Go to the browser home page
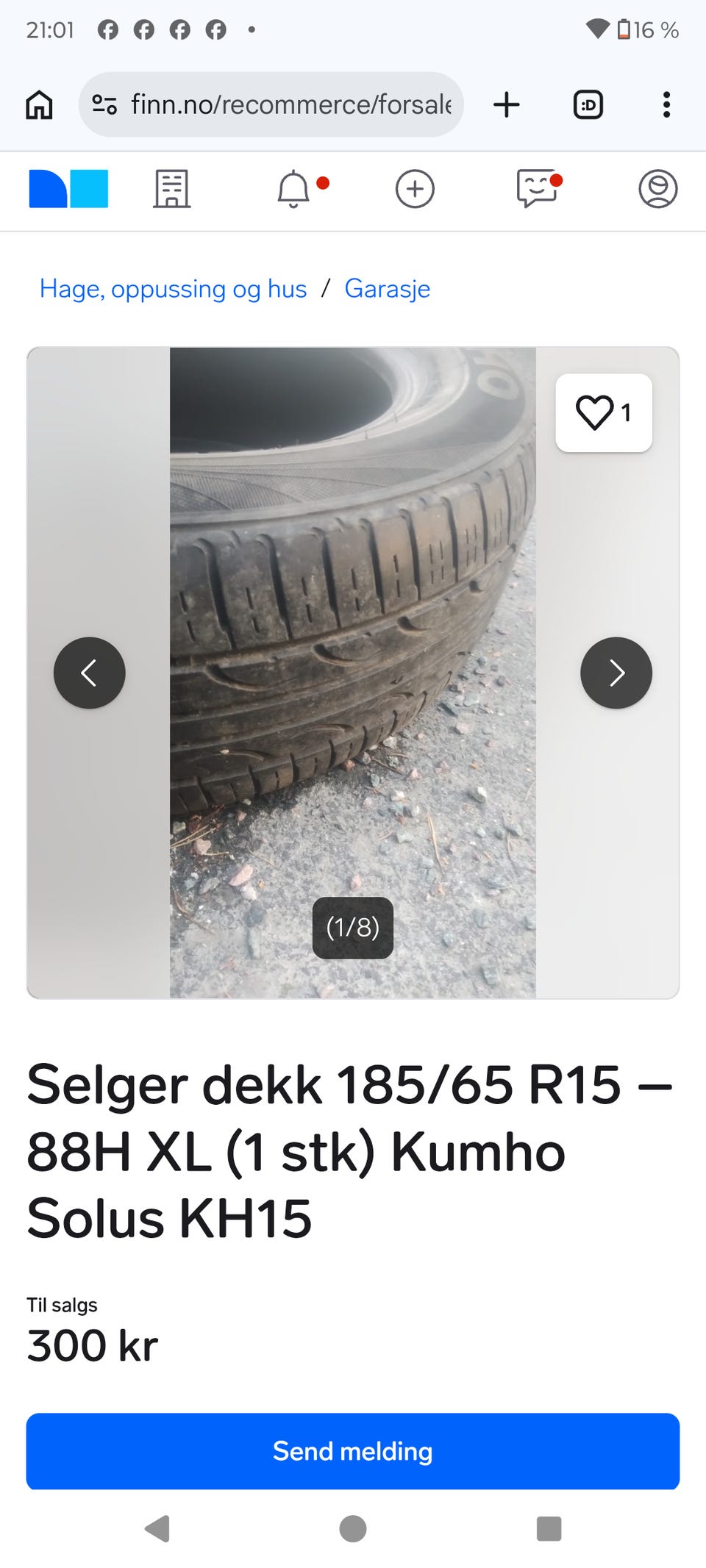Viewport: 706px width, 1568px height. 39,104
